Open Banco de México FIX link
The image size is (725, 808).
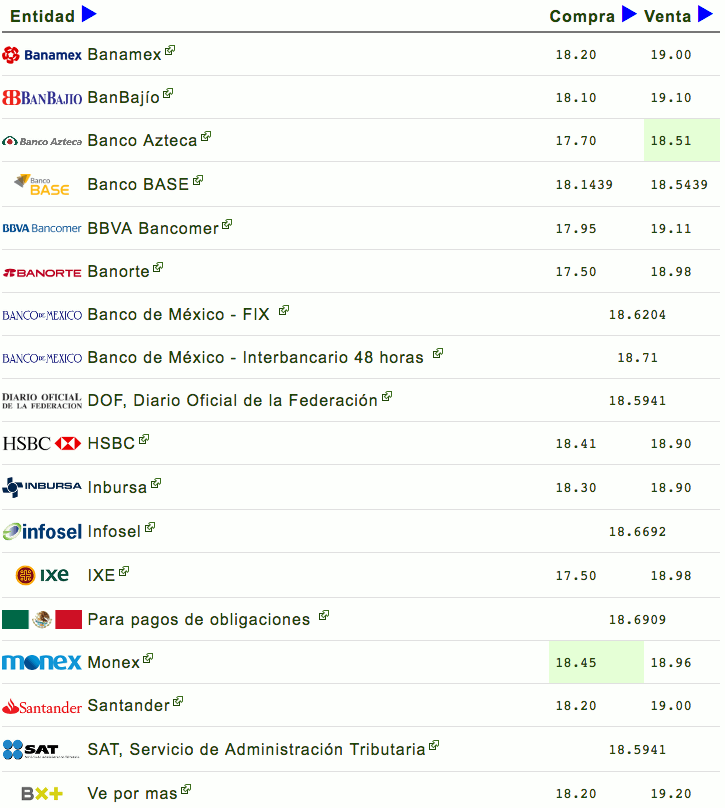point(284,311)
